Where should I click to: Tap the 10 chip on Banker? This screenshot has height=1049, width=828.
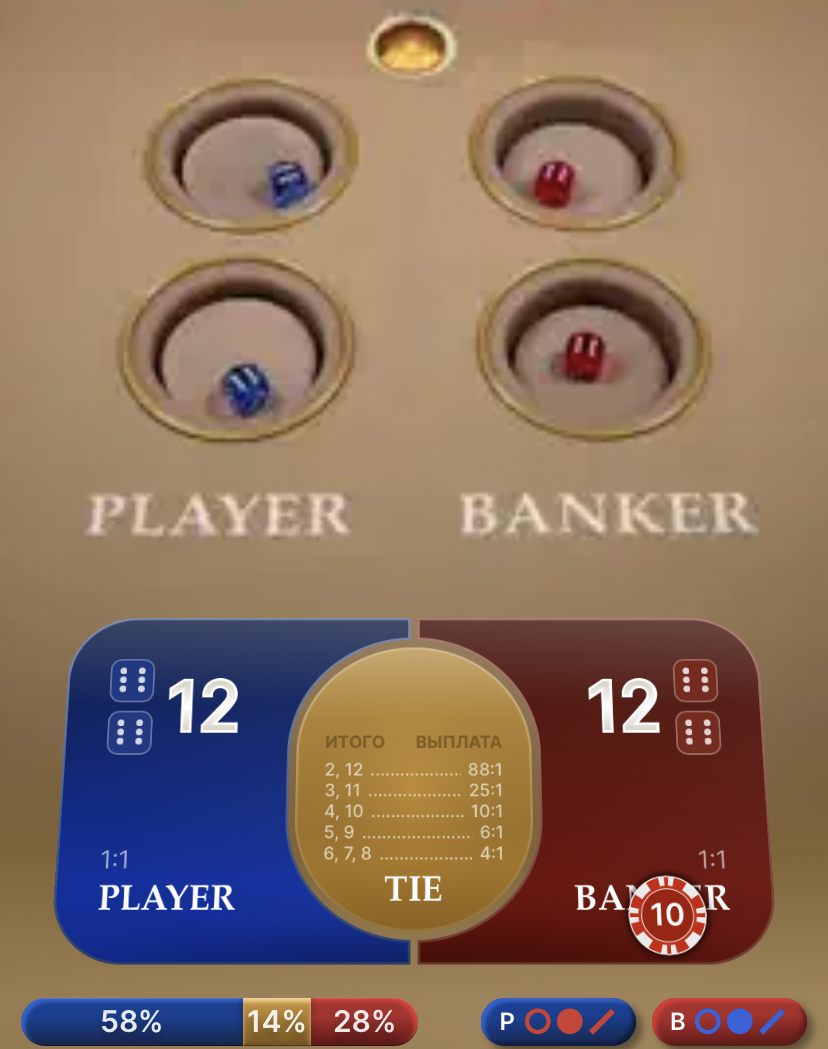(667, 915)
